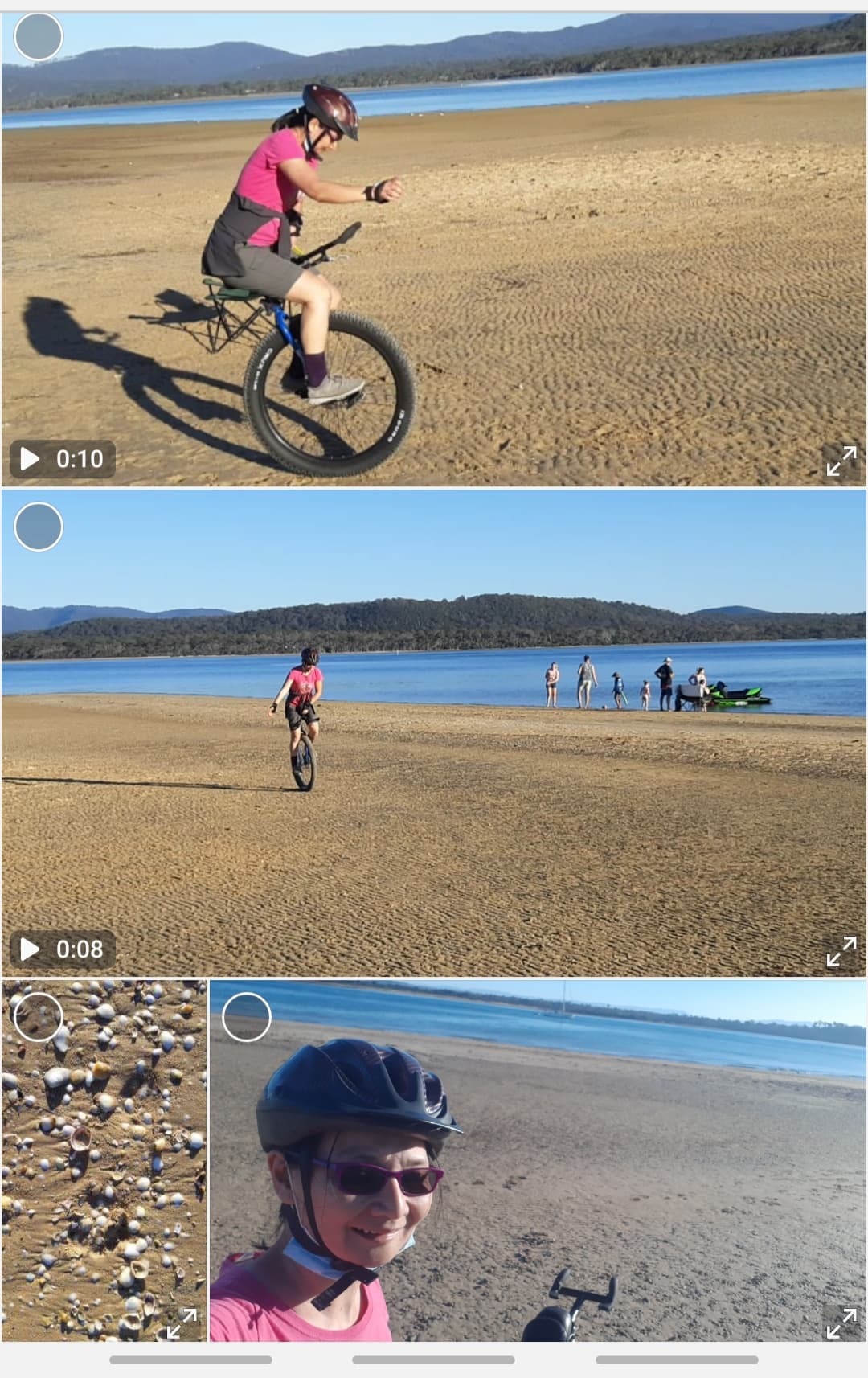The height and width of the screenshot is (1378, 868).
Task: Expand the 0:10 video to fullscreen
Action: point(841,461)
